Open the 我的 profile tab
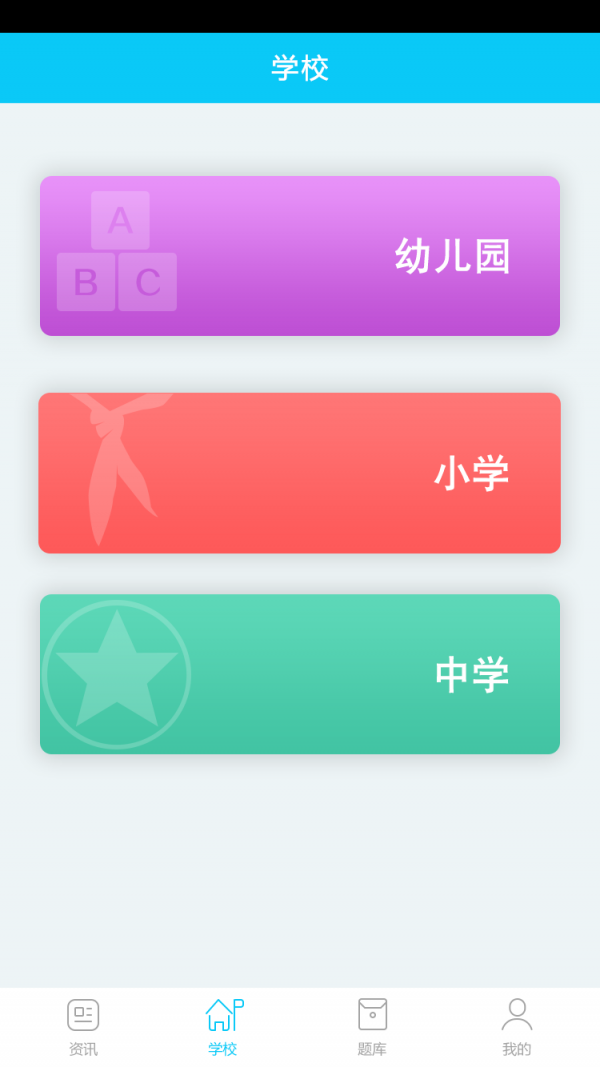Viewport: 600px width, 1067px height. tap(516, 1027)
